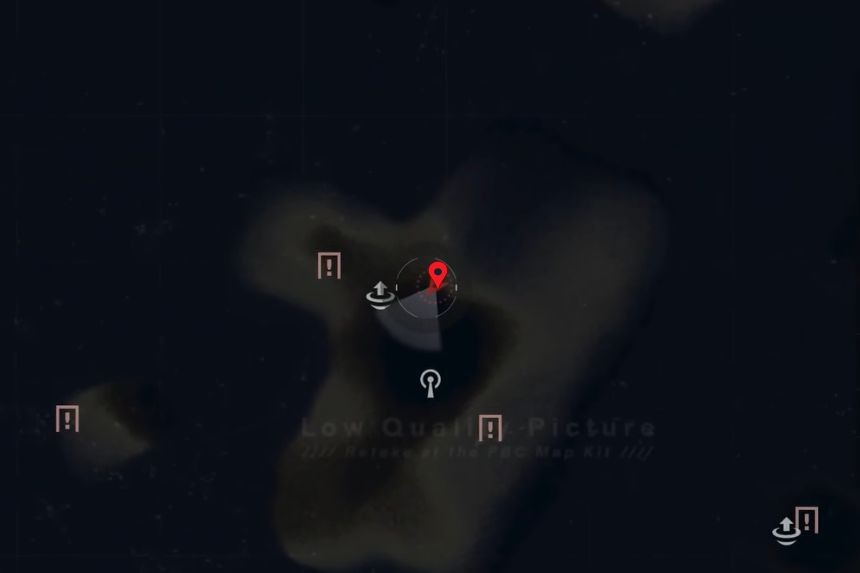Tap the signal tower antenna marker
This screenshot has width=860, height=573.
pyautogui.click(x=431, y=383)
